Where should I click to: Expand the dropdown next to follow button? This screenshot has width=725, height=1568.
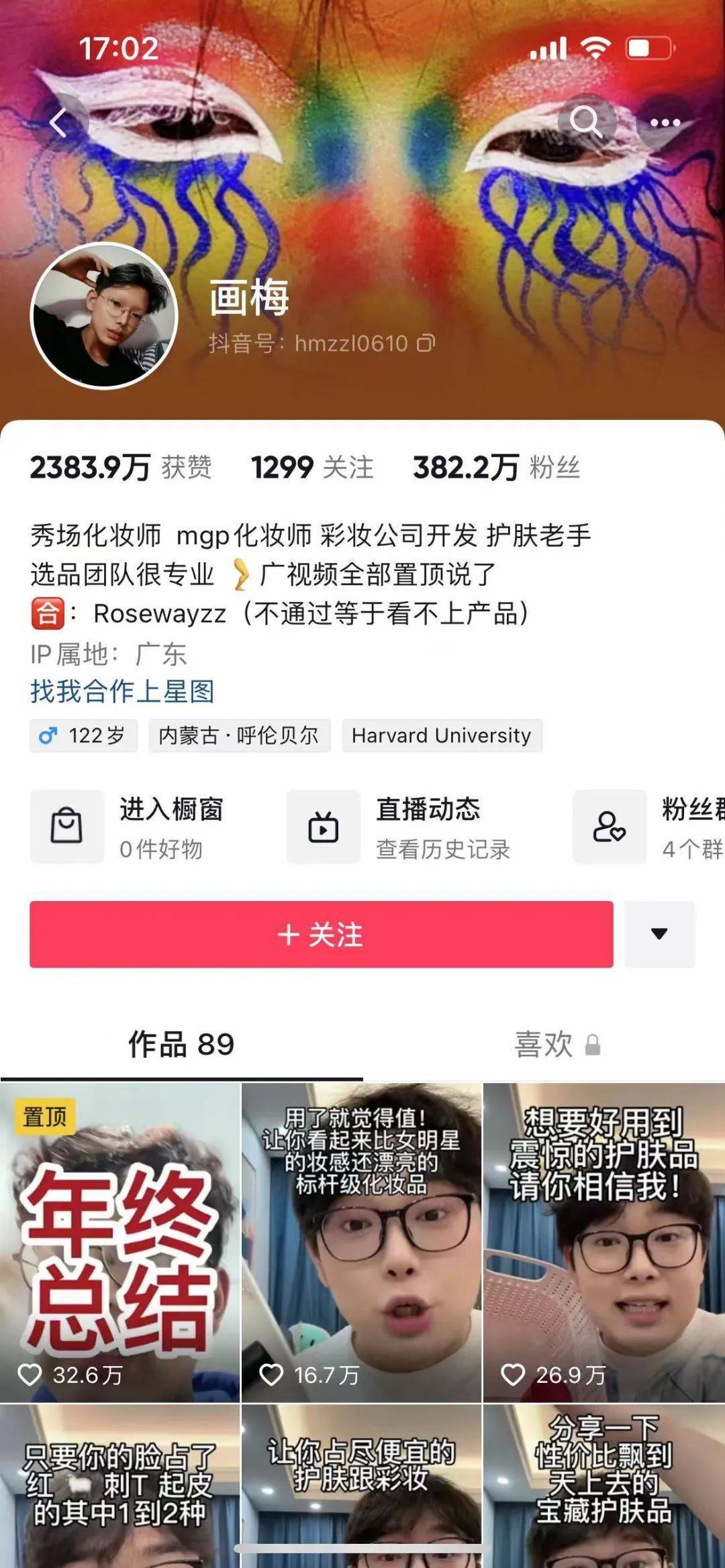point(659,934)
